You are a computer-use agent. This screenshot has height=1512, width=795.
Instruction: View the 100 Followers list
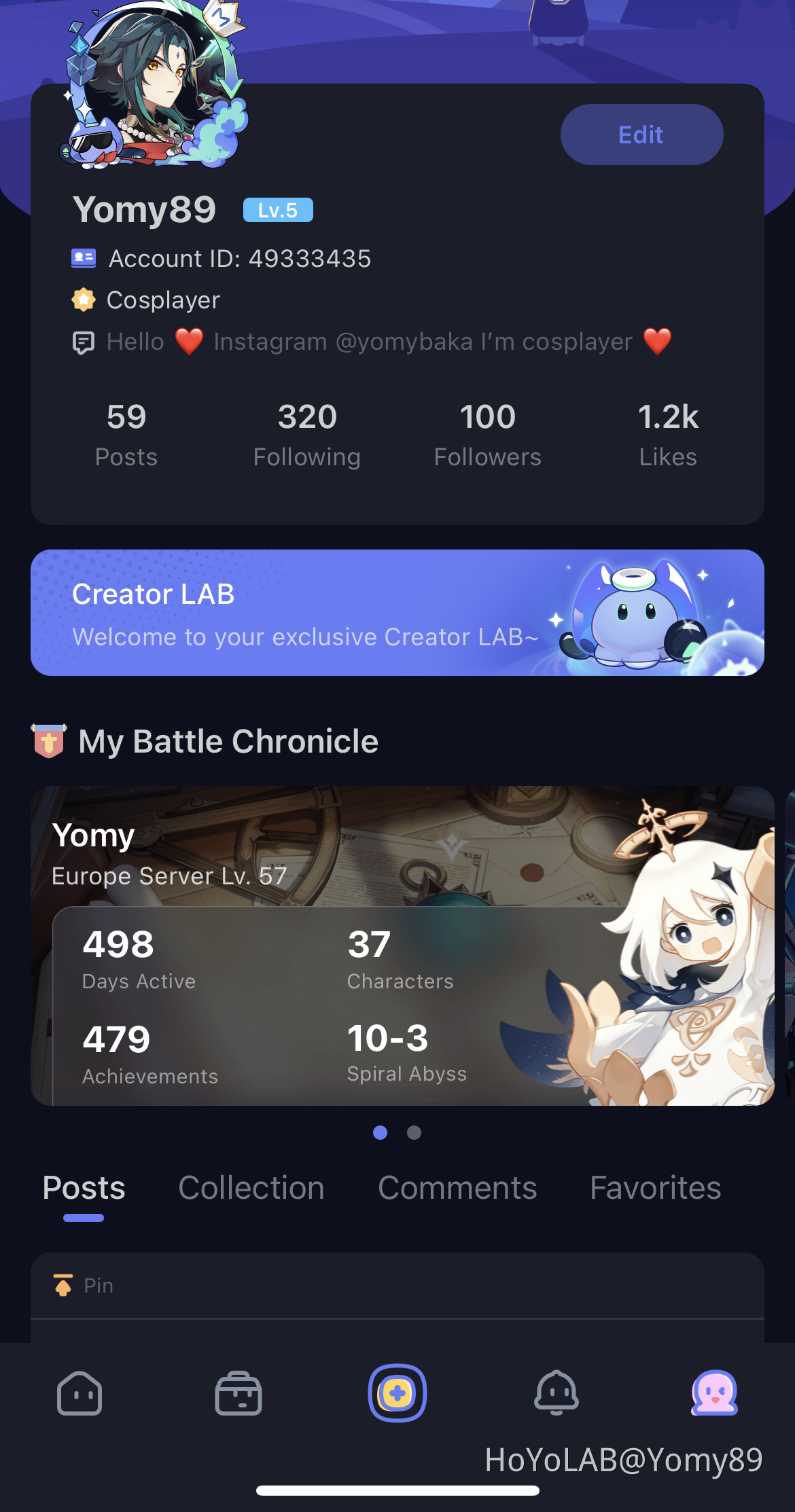tap(488, 435)
